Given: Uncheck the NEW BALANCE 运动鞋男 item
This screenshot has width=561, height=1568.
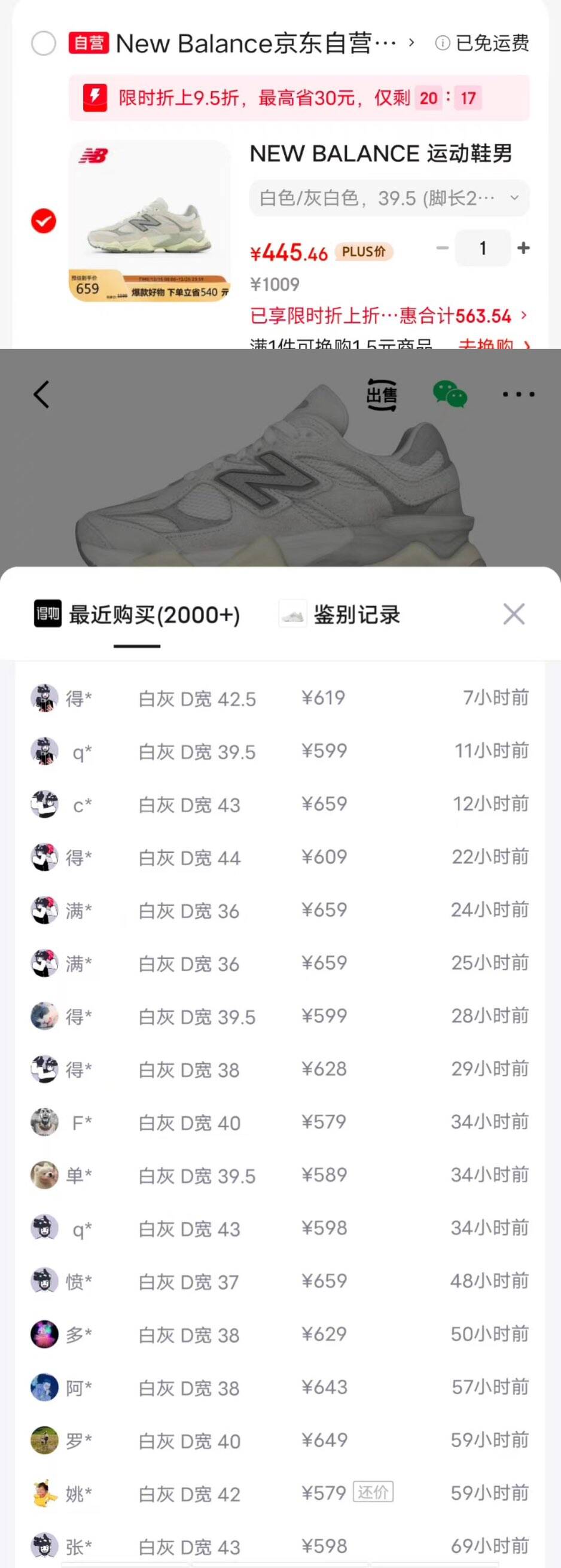Looking at the screenshot, I should 43,221.
